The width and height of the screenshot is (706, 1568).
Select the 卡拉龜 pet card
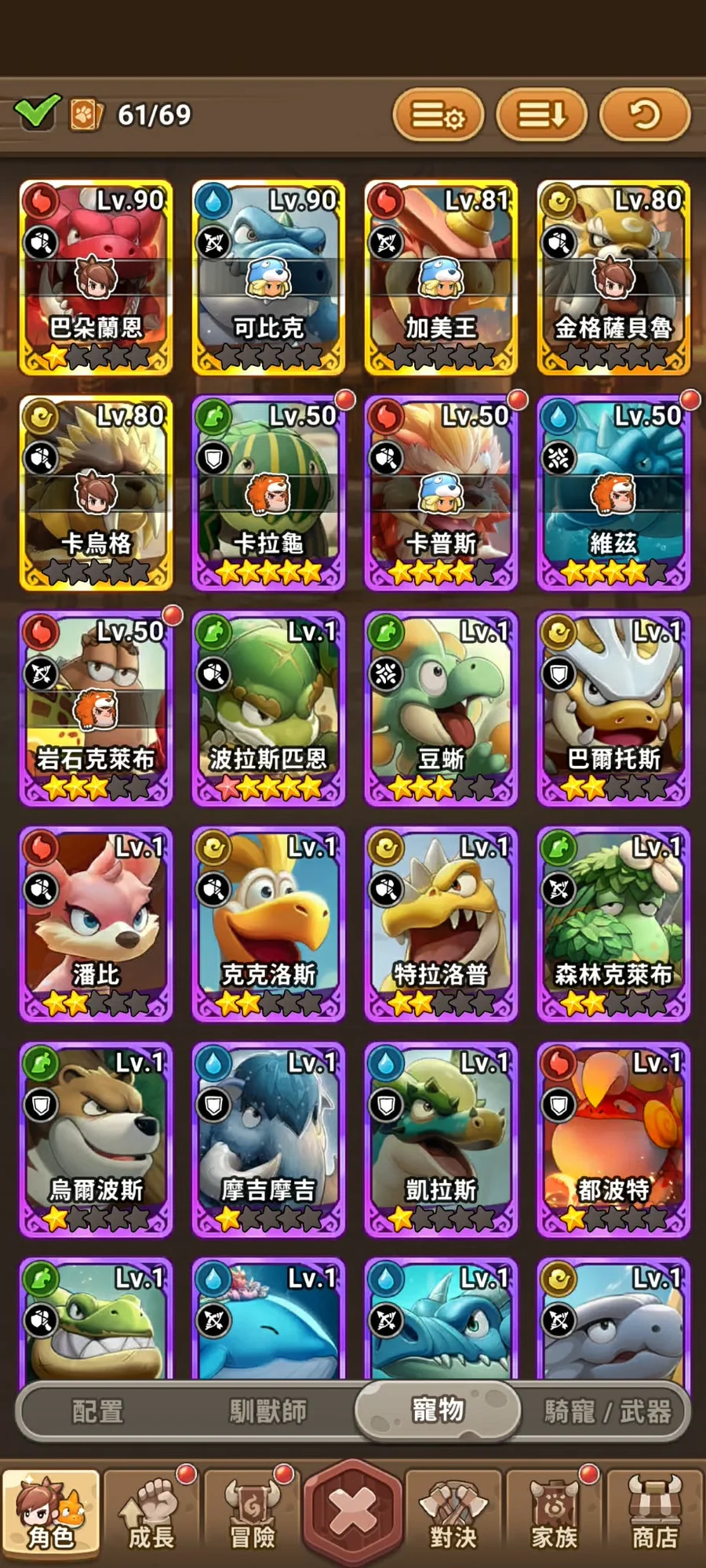(x=268, y=492)
